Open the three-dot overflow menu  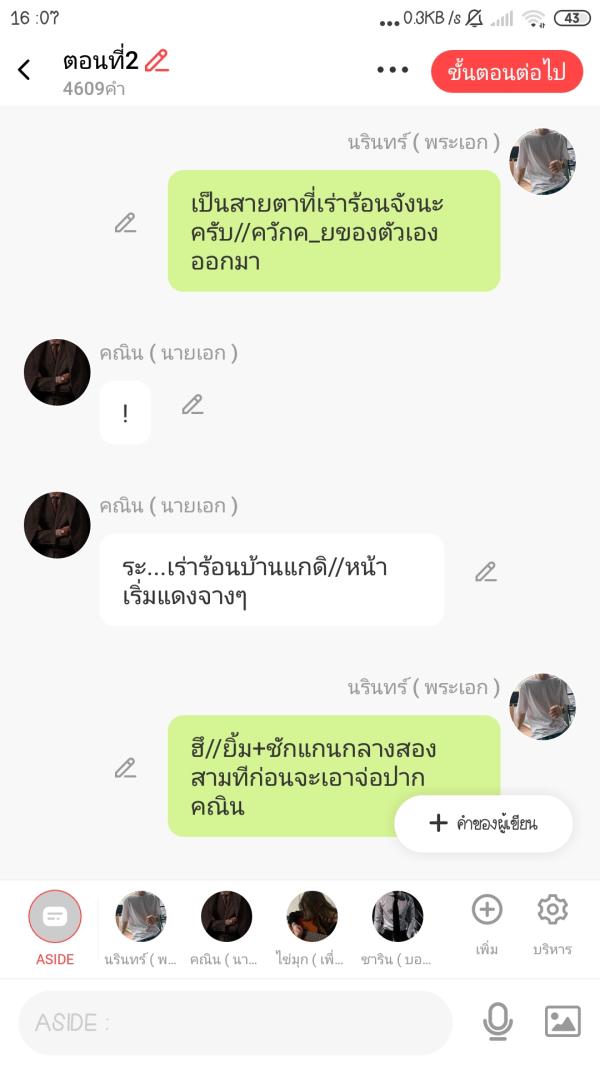coord(393,69)
